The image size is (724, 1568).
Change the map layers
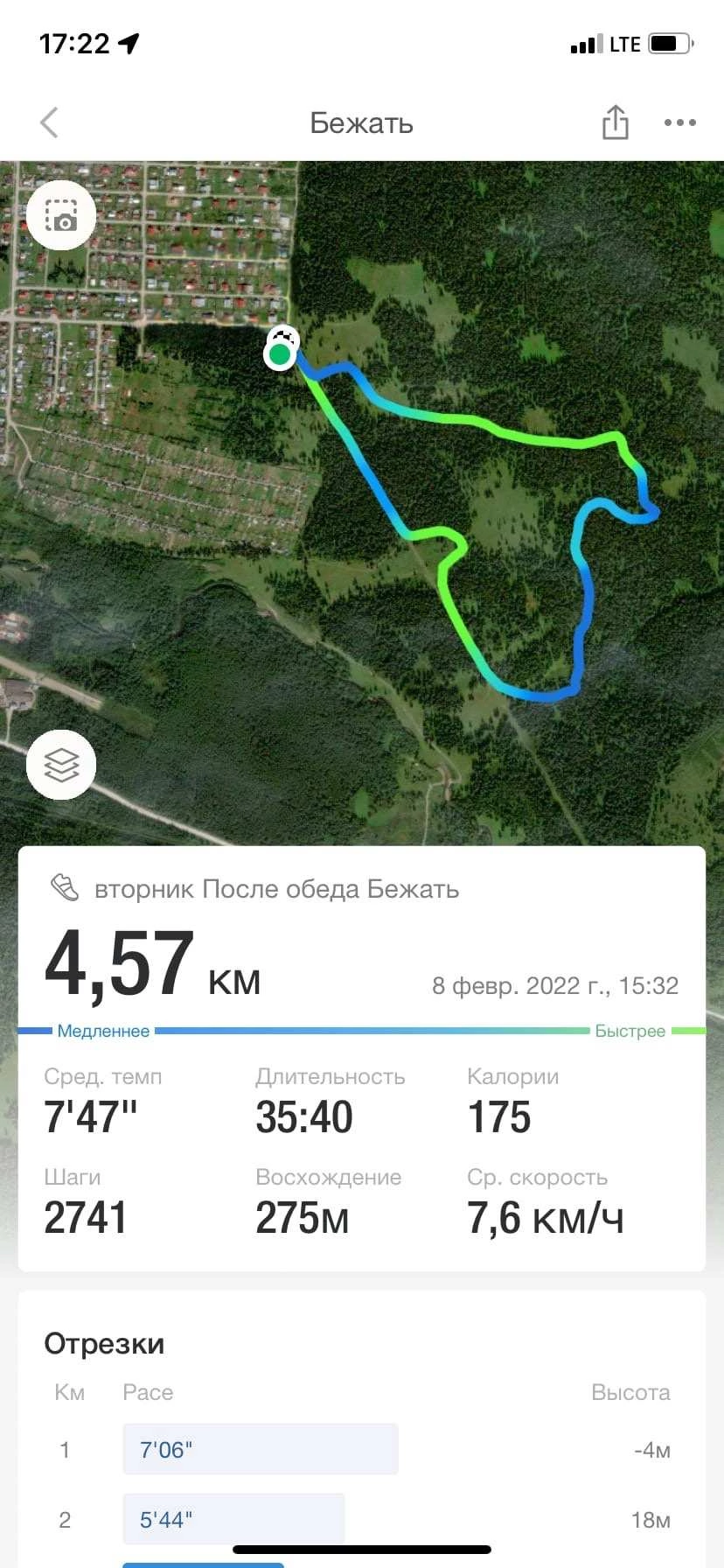[61, 765]
